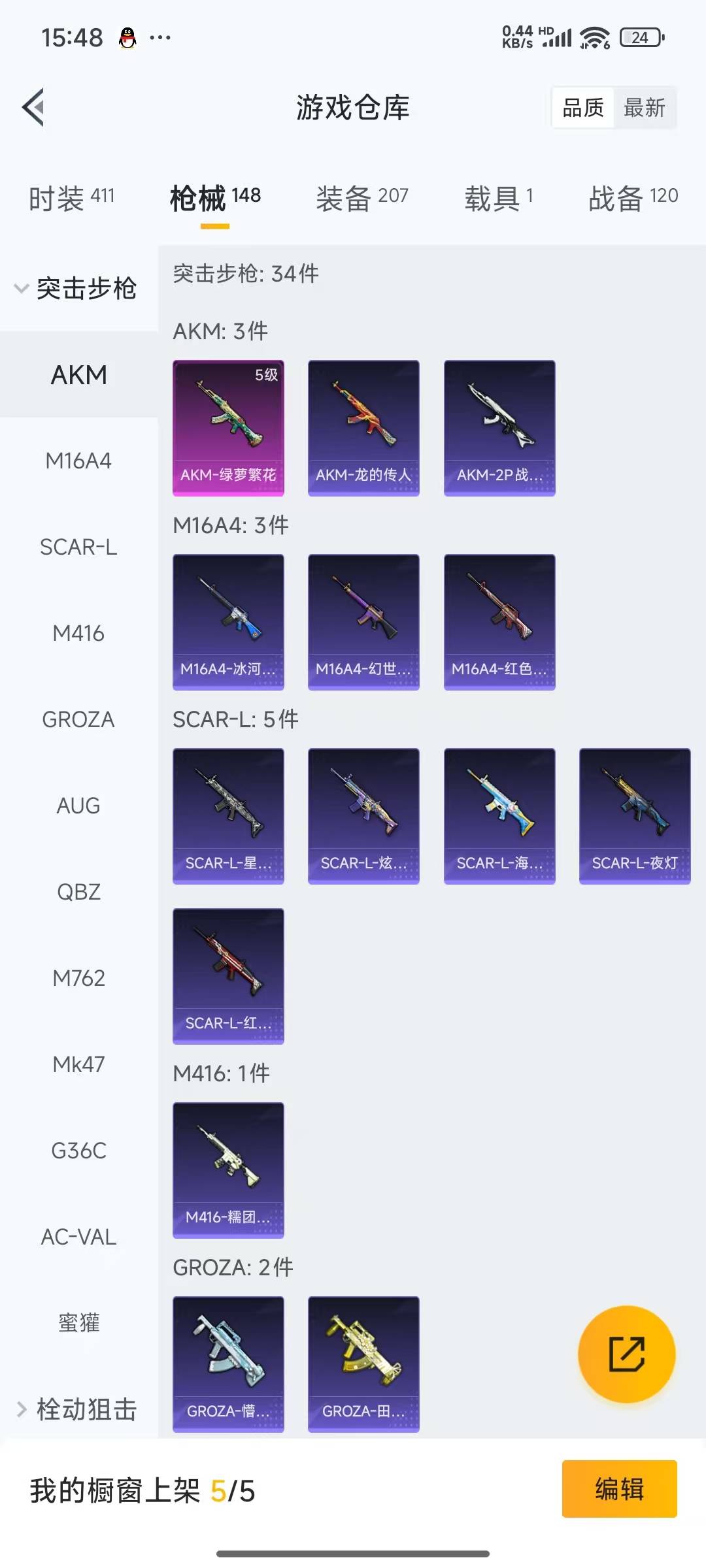Select AUG in the side list
This screenshot has width=706, height=1568.
tap(78, 806)
